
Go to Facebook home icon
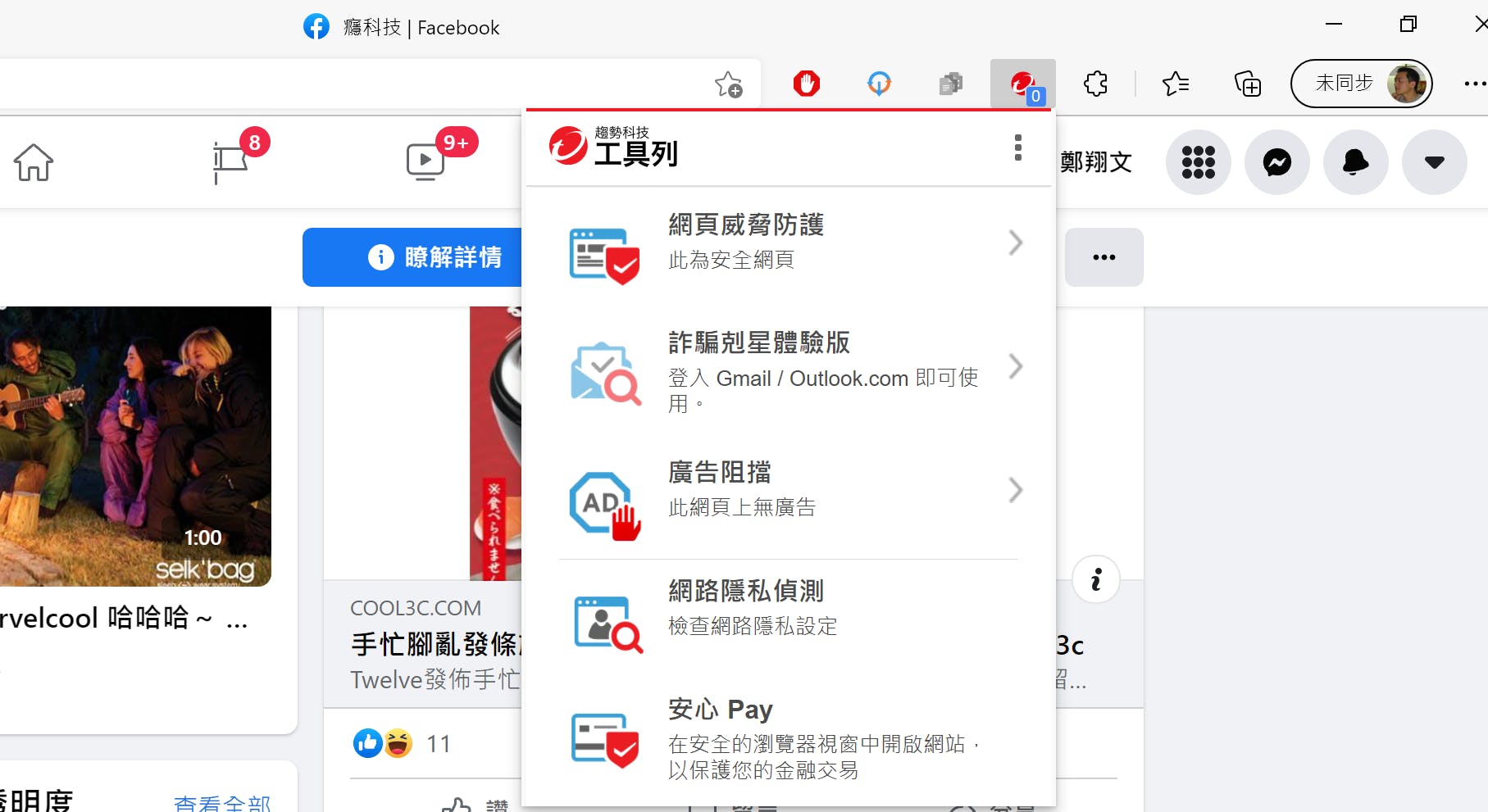point(34,162)
